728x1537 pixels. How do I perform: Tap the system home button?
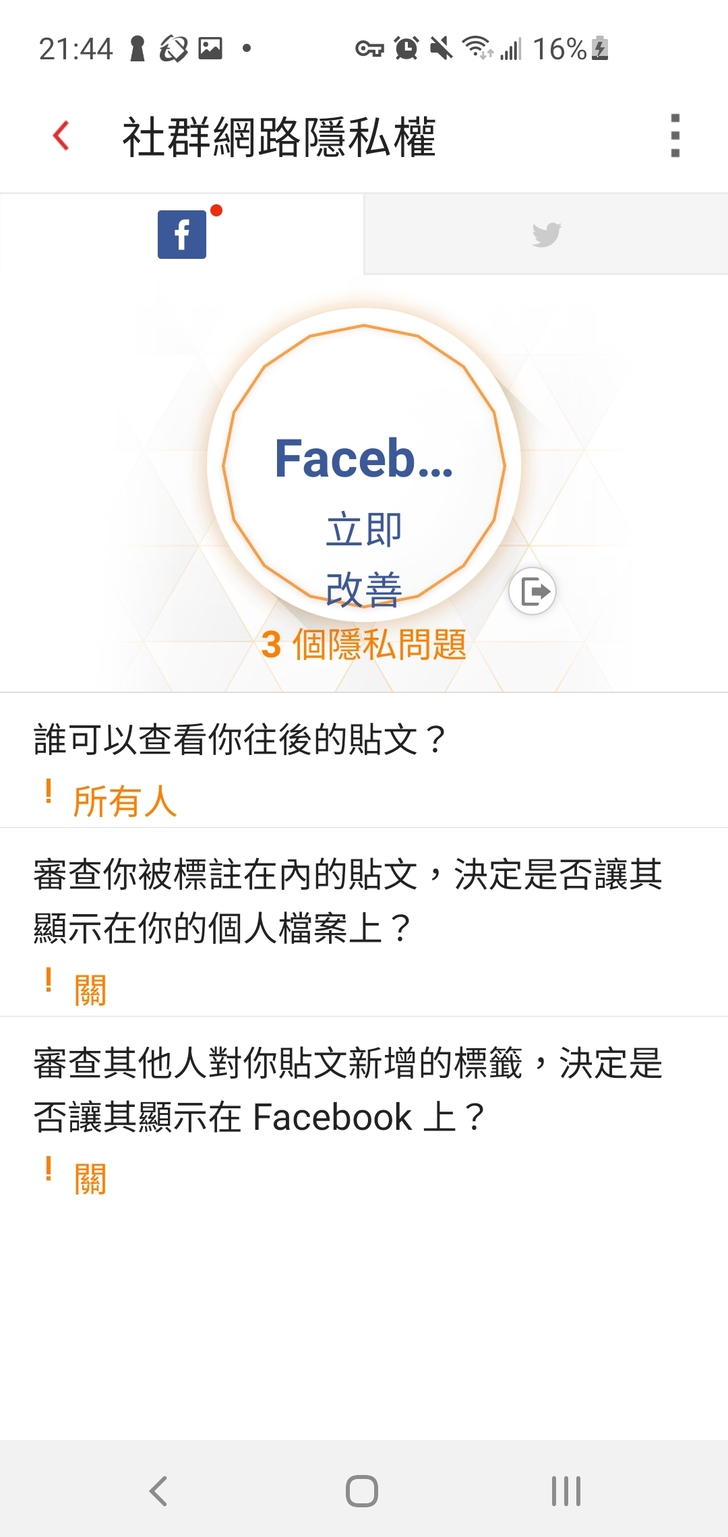(362, 1491)
